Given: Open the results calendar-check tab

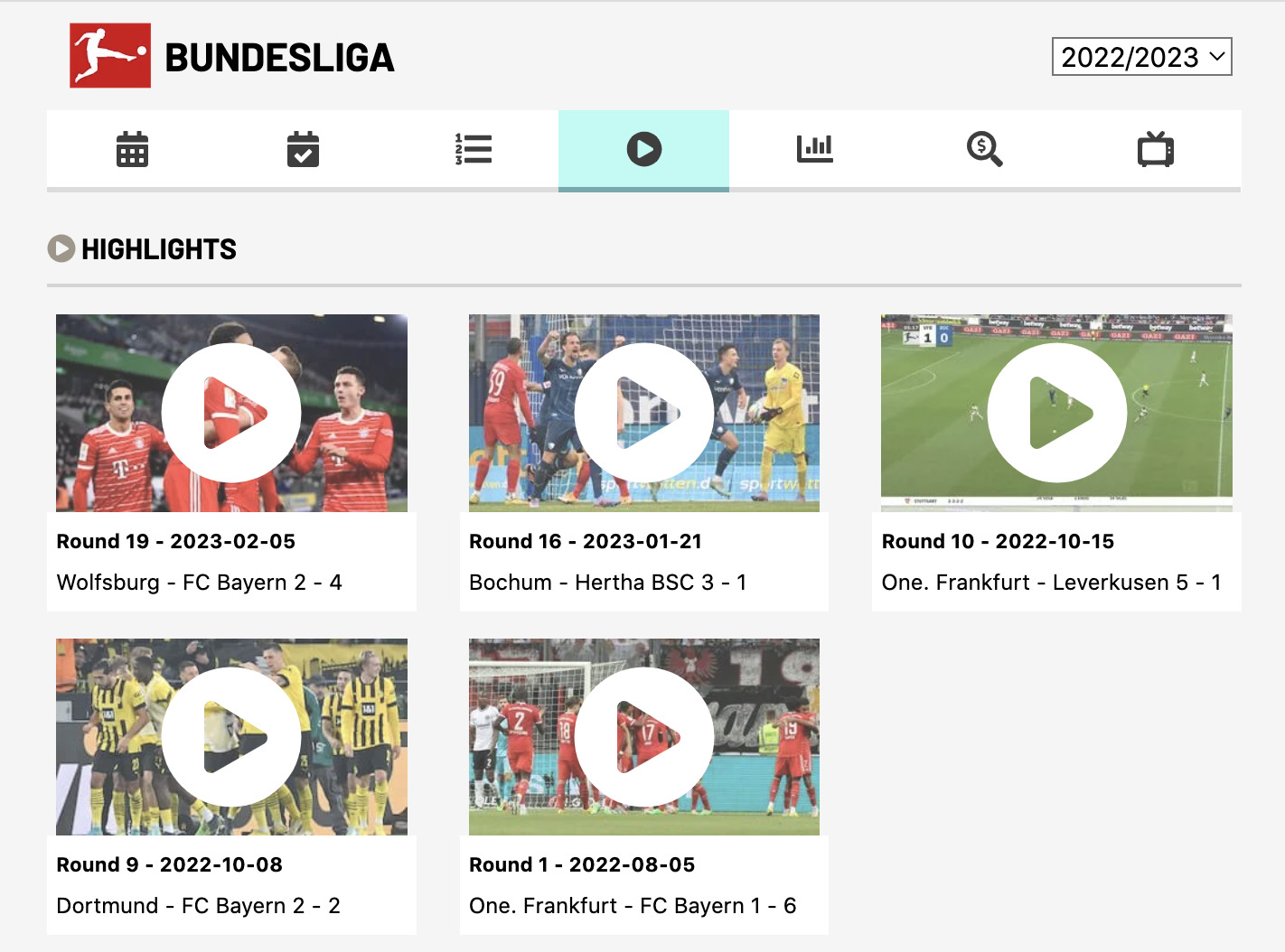Looking at the screenshot, I should click(303, 150).
